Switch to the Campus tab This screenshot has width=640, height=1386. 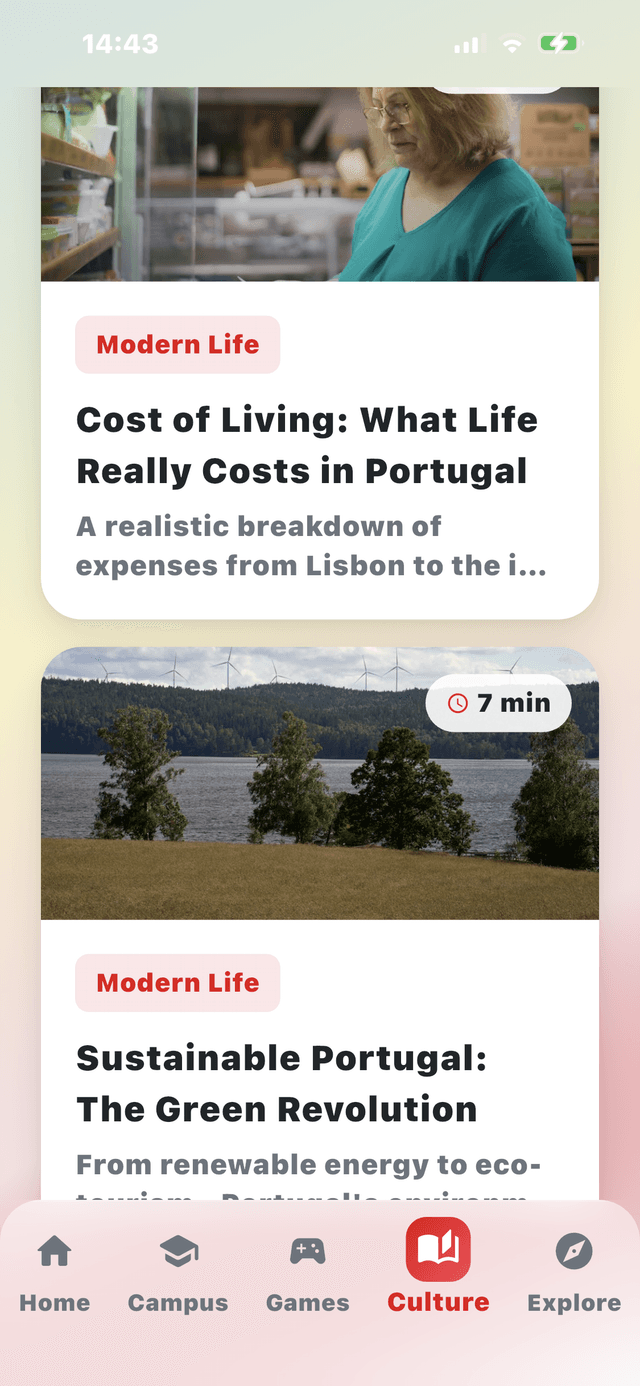click(178, 1272)
